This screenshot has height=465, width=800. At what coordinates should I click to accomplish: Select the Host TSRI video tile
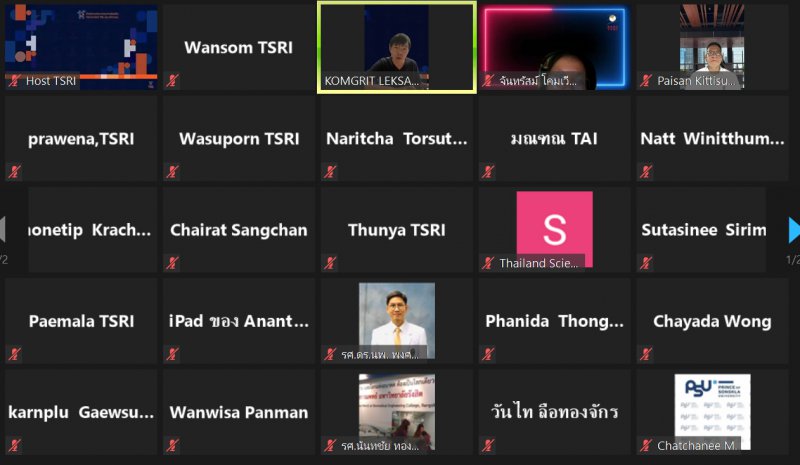[x=81, y=47]
